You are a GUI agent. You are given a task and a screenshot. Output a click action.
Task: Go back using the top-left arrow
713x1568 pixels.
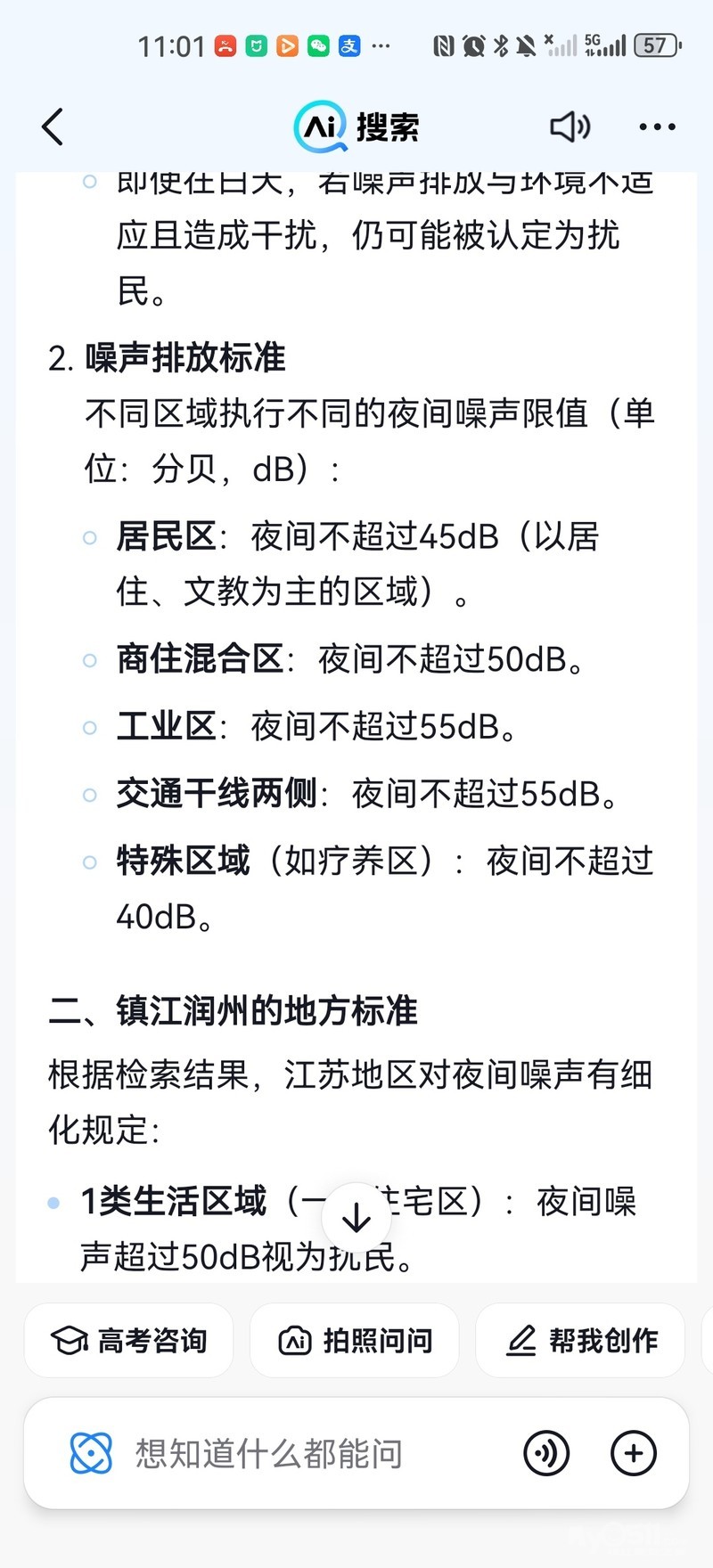point(53,127)
